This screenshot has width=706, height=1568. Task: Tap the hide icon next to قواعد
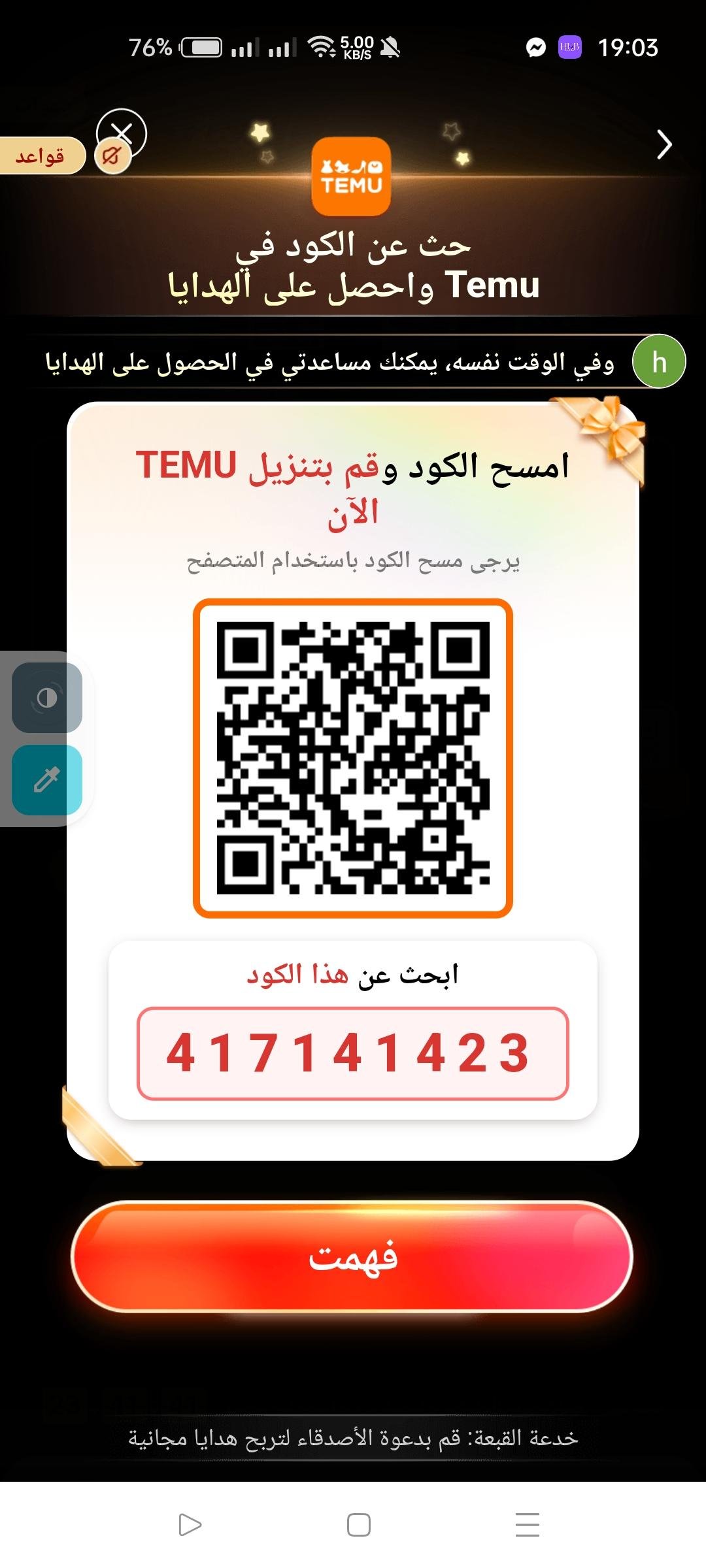coord(112,157)
